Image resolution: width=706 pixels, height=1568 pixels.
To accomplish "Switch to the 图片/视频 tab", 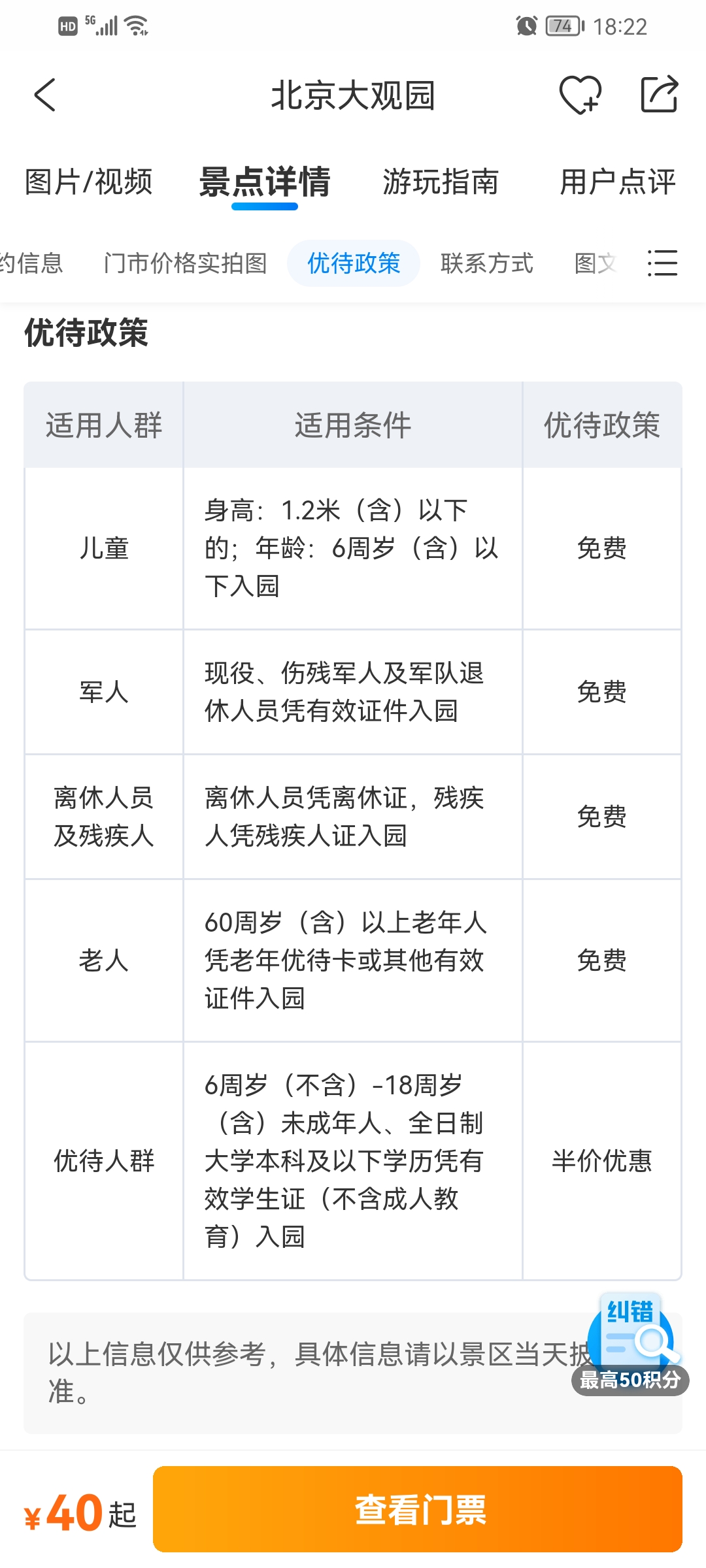I will point(88,182).
